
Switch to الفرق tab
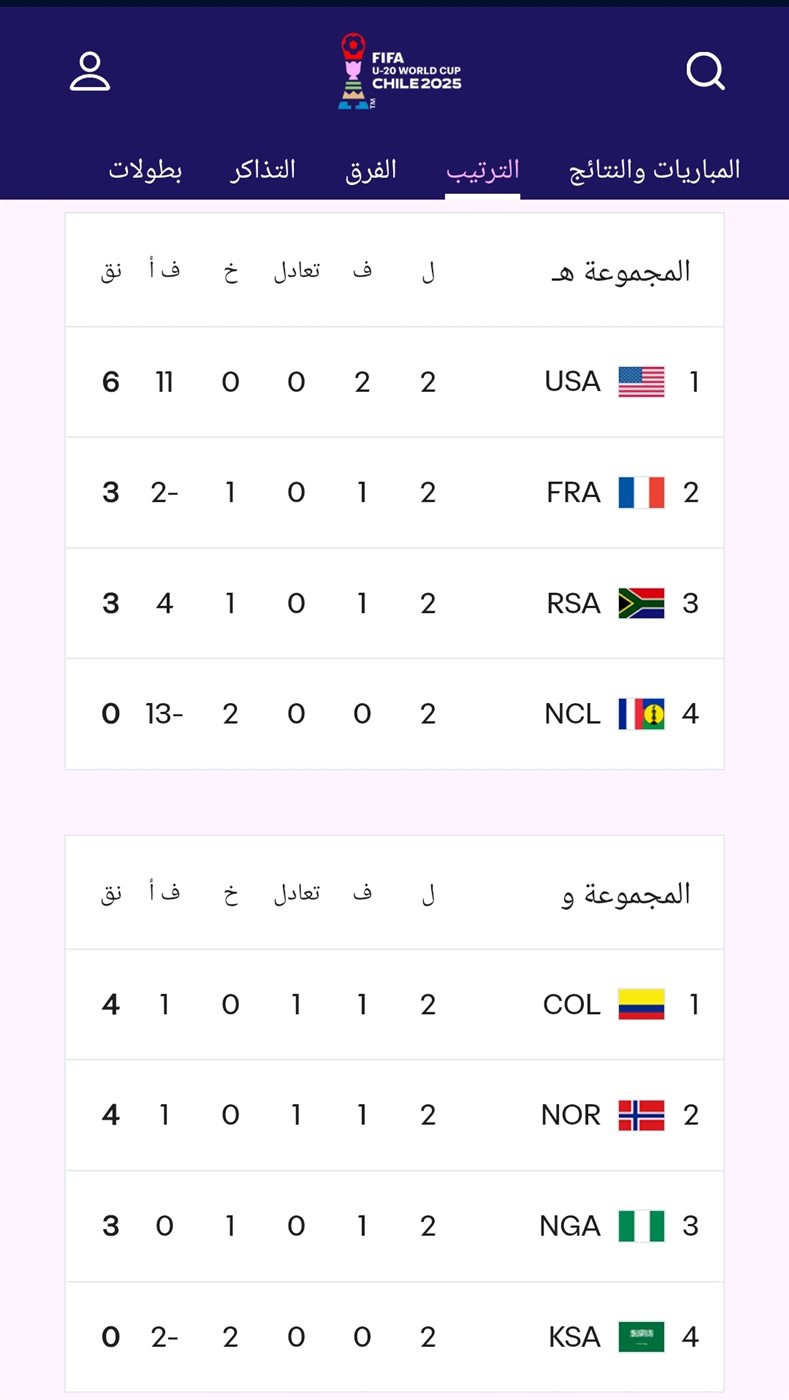click(x=371, y=170)
